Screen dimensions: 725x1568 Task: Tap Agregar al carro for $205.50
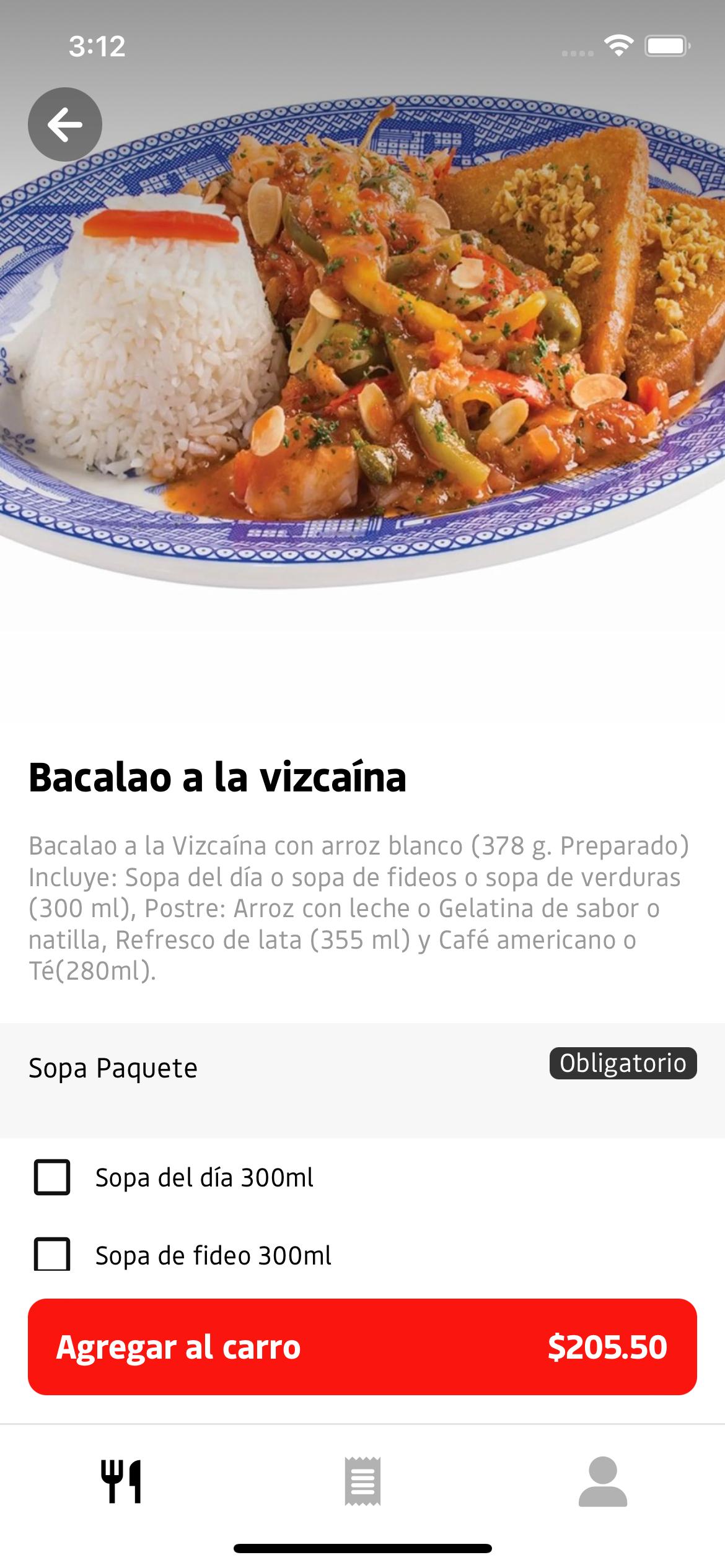[x=362, y=1347]
